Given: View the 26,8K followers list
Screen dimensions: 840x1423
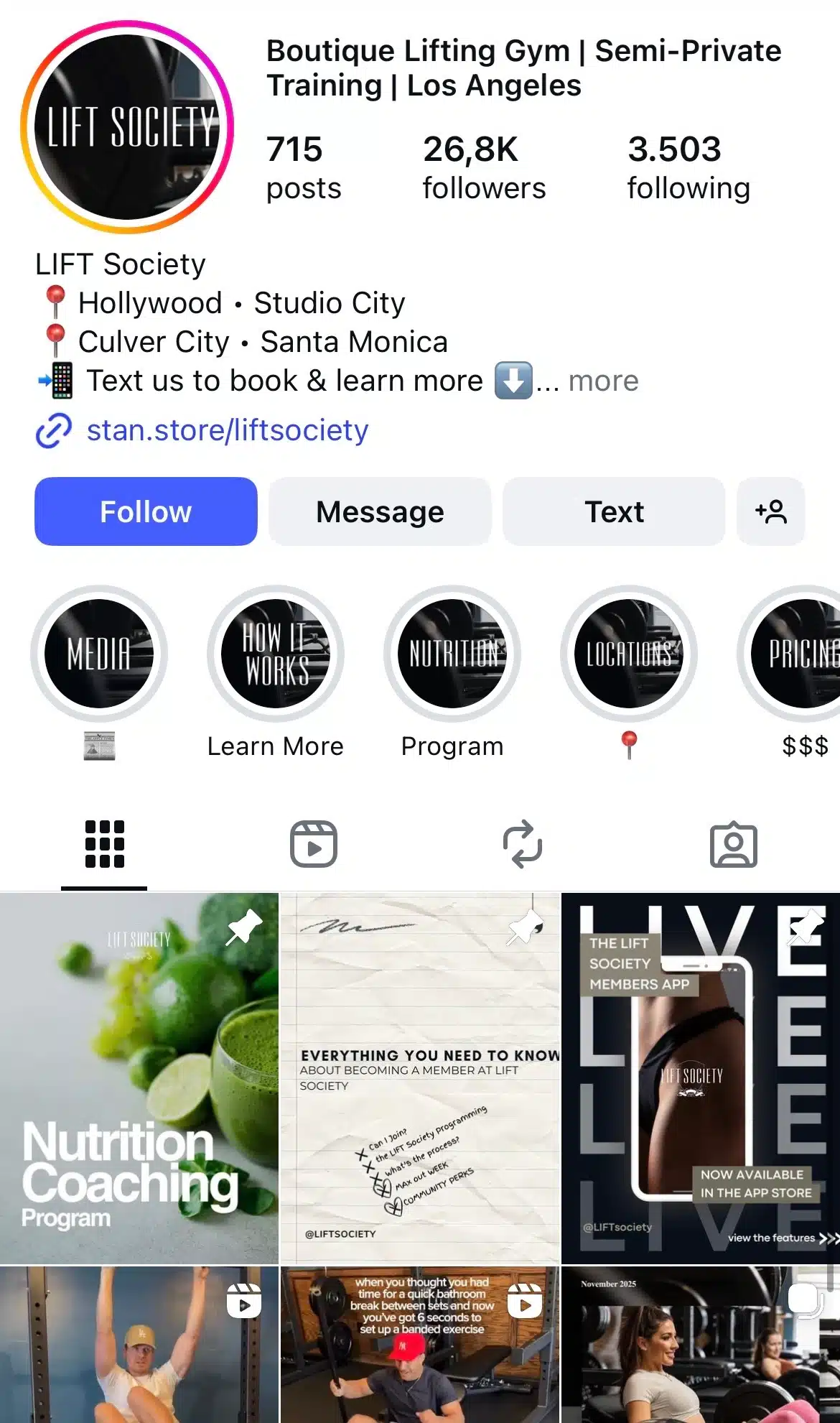Looking at the screenshot, I should click(x=484, y=167).
